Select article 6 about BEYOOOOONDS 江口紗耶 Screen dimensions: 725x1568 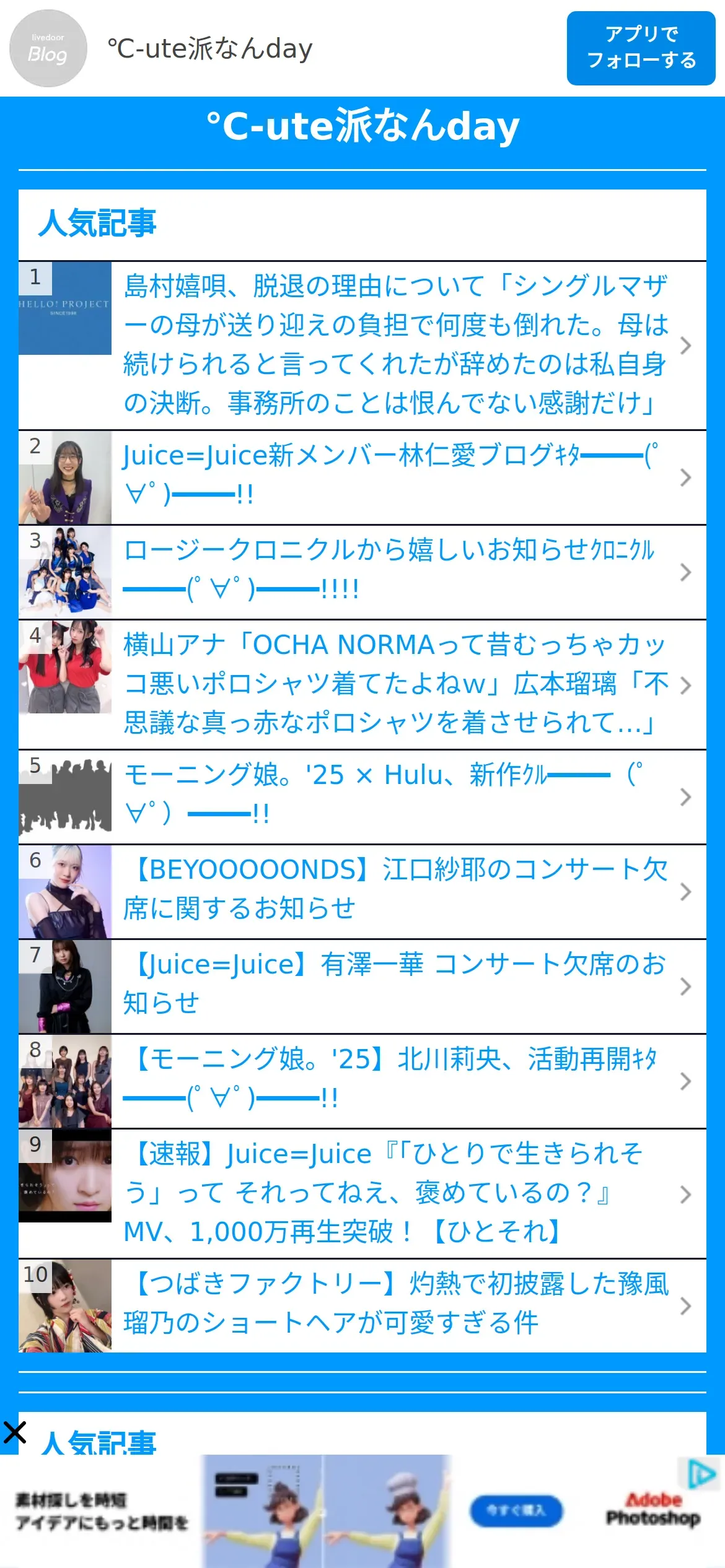coord(394,890)
